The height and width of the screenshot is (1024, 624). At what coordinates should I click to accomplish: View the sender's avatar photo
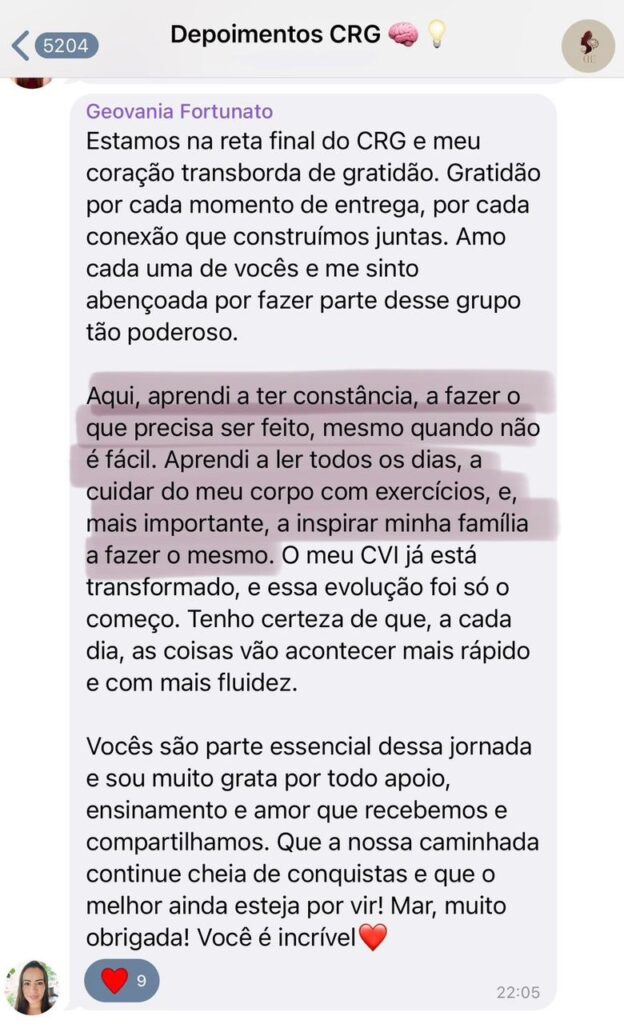pos(31,987)
